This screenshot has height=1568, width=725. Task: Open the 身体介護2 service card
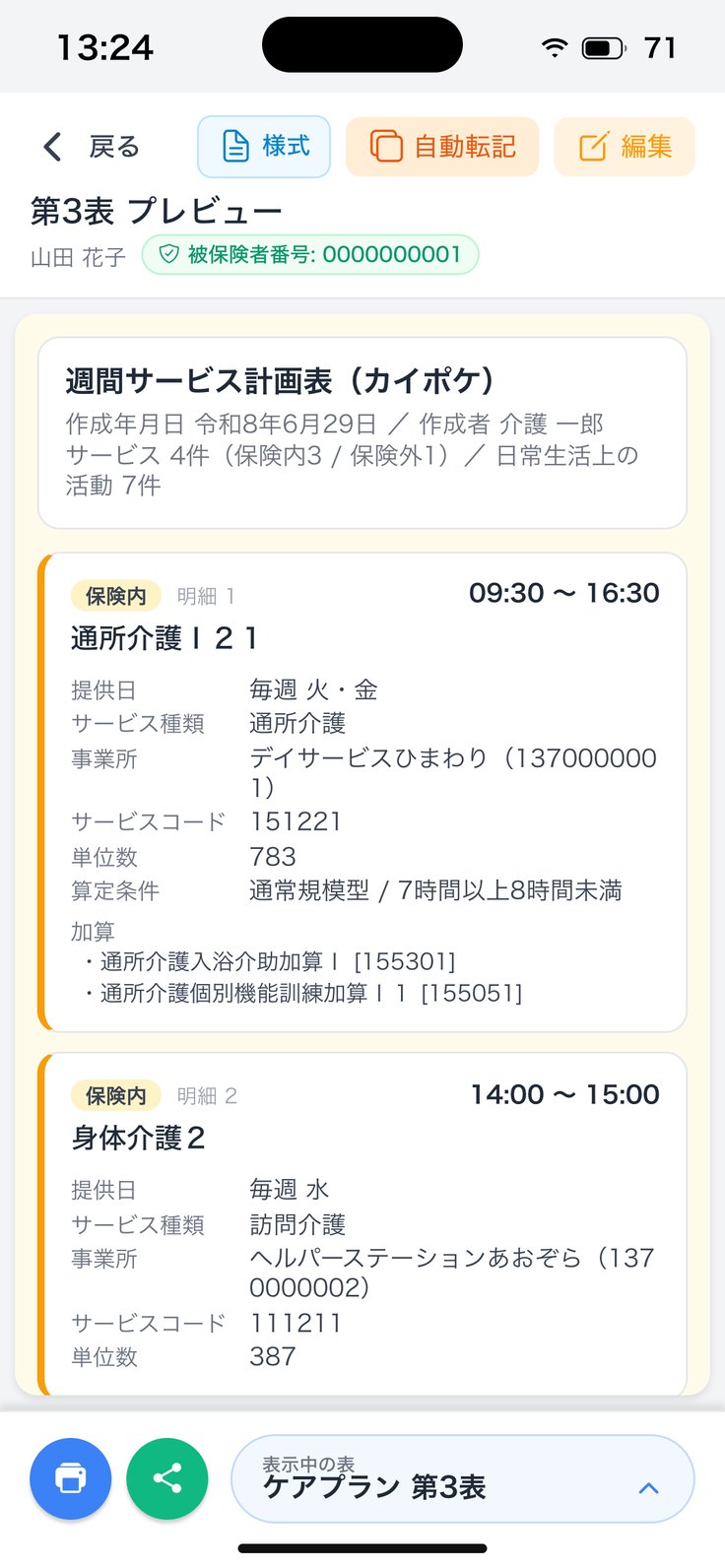click(362, 1223)
